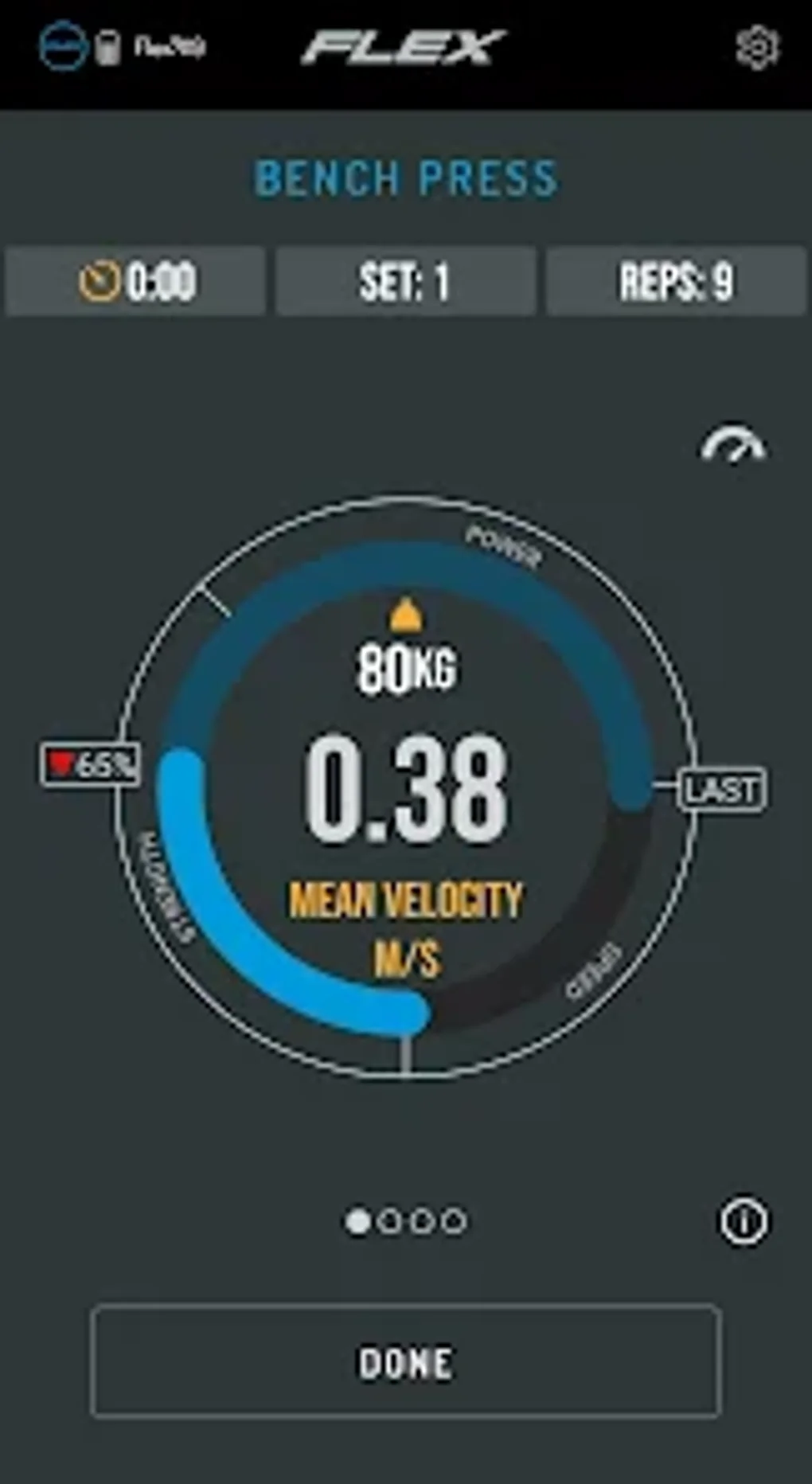812x1484 pixels.
Task: Tap the DONE button
Action: [406, 1361]
